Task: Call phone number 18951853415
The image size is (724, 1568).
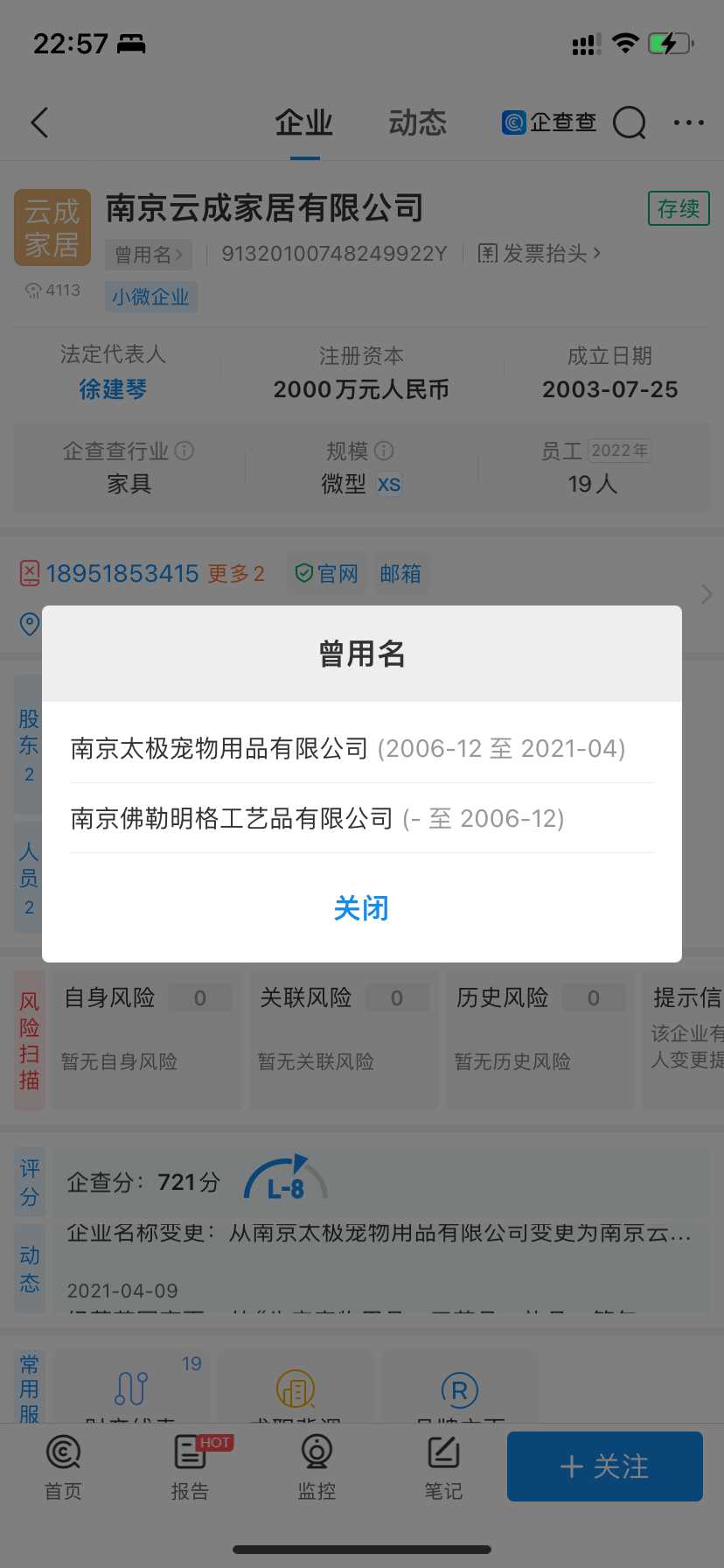Action: (122, 574)
